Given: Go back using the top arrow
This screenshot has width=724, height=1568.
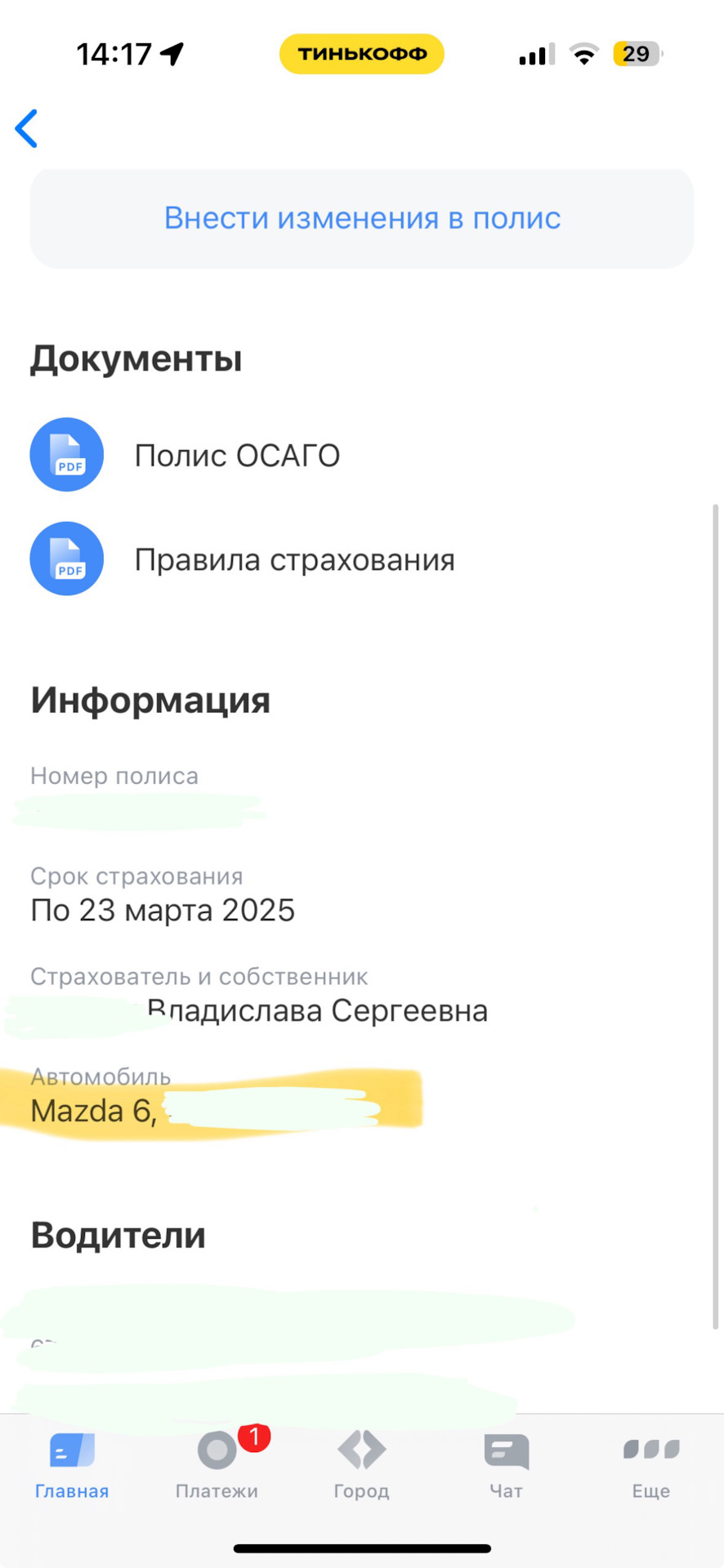Looking at the screenshot, I should click(27, 129).
